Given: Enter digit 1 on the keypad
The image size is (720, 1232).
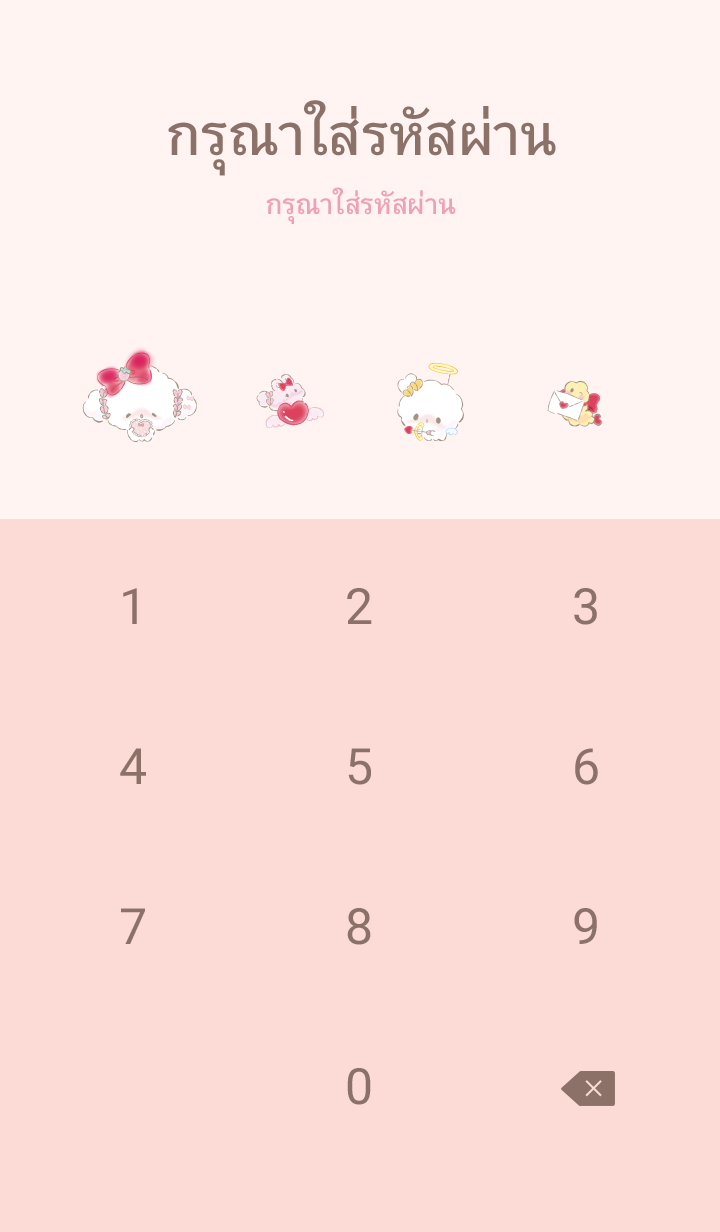Looking at the screenshot, I should (132, 607).
